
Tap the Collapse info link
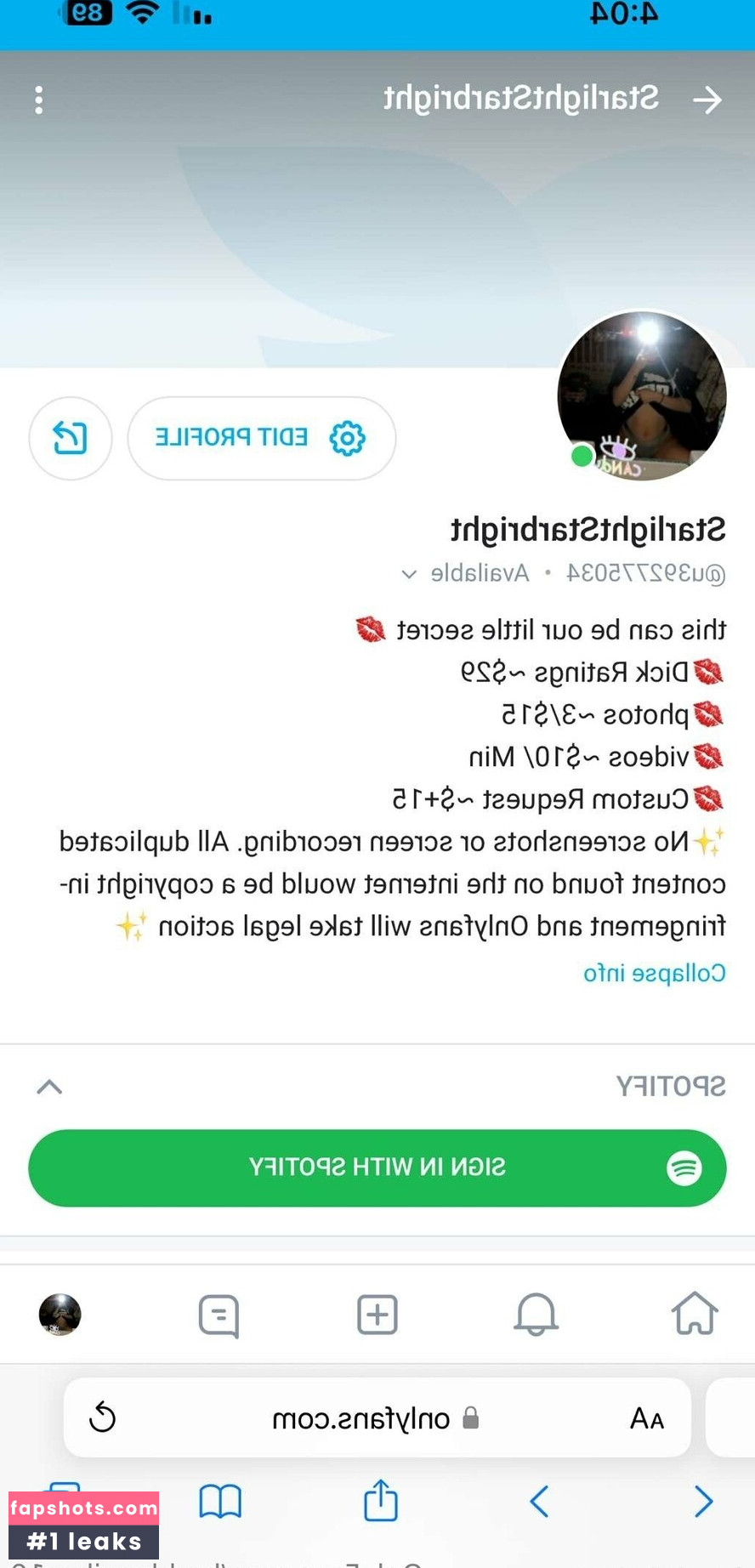click(x=654, y=973)
